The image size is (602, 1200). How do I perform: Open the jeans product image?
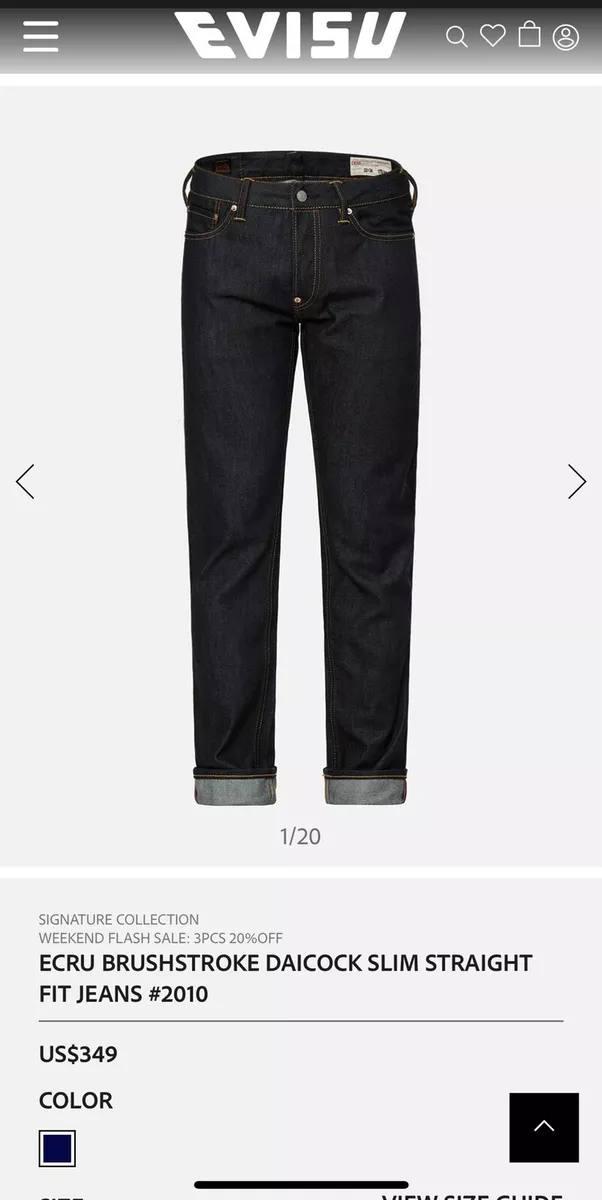(300, 478)
